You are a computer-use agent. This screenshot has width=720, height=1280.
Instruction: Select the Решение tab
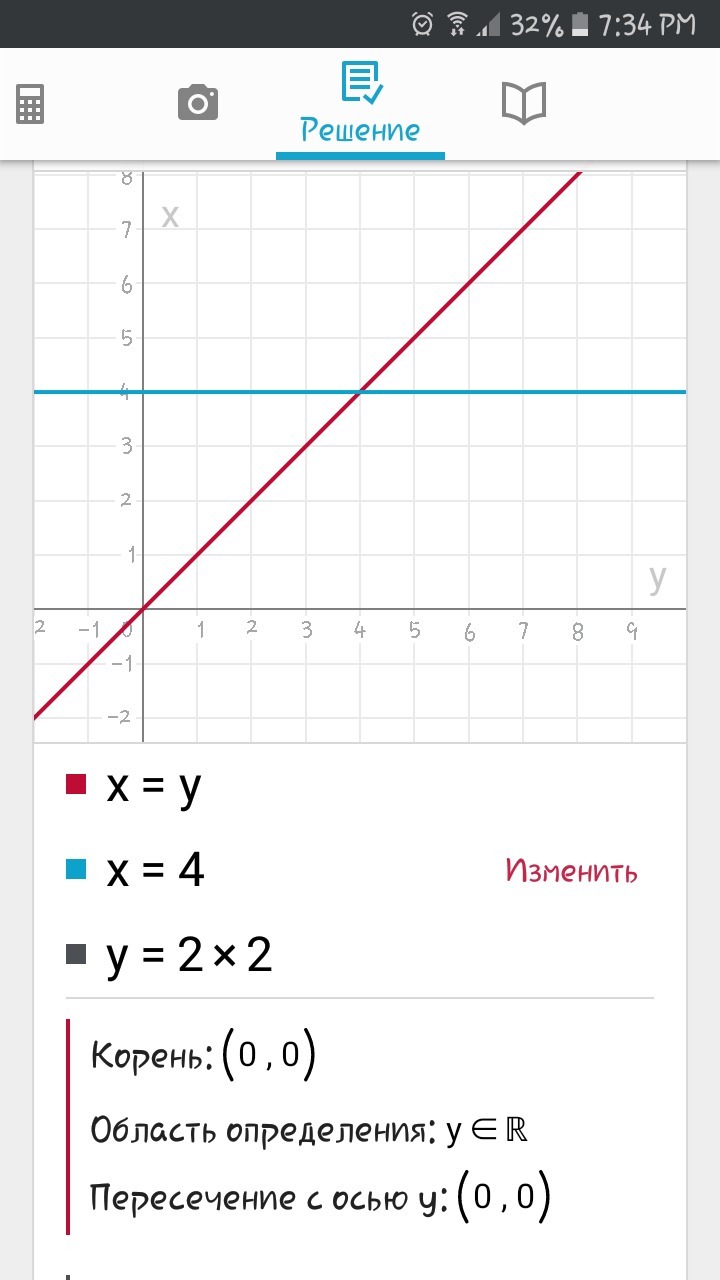tap(360, 104)
